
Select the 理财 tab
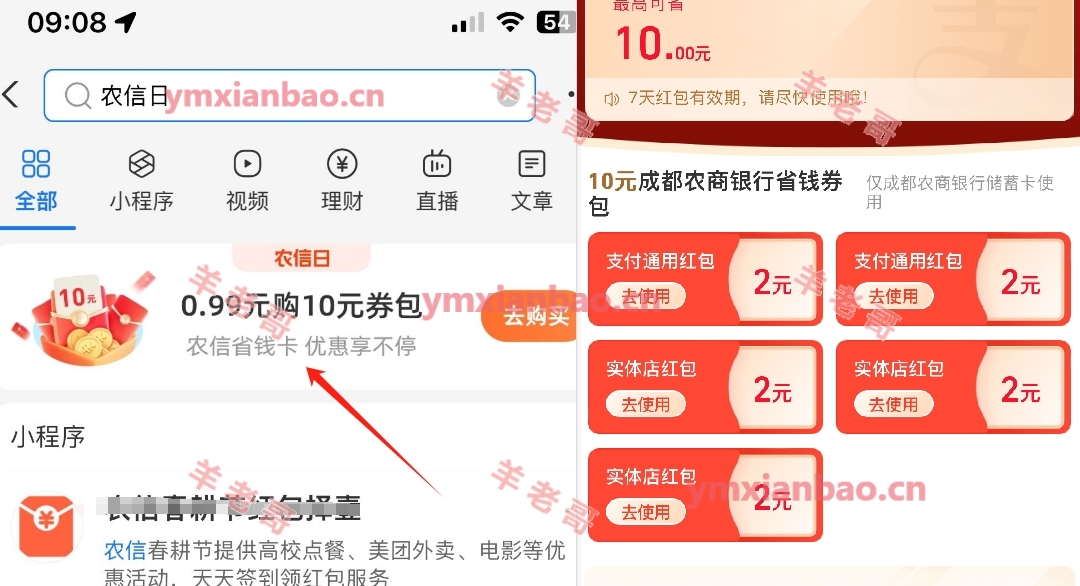click(x=342, y=181)
